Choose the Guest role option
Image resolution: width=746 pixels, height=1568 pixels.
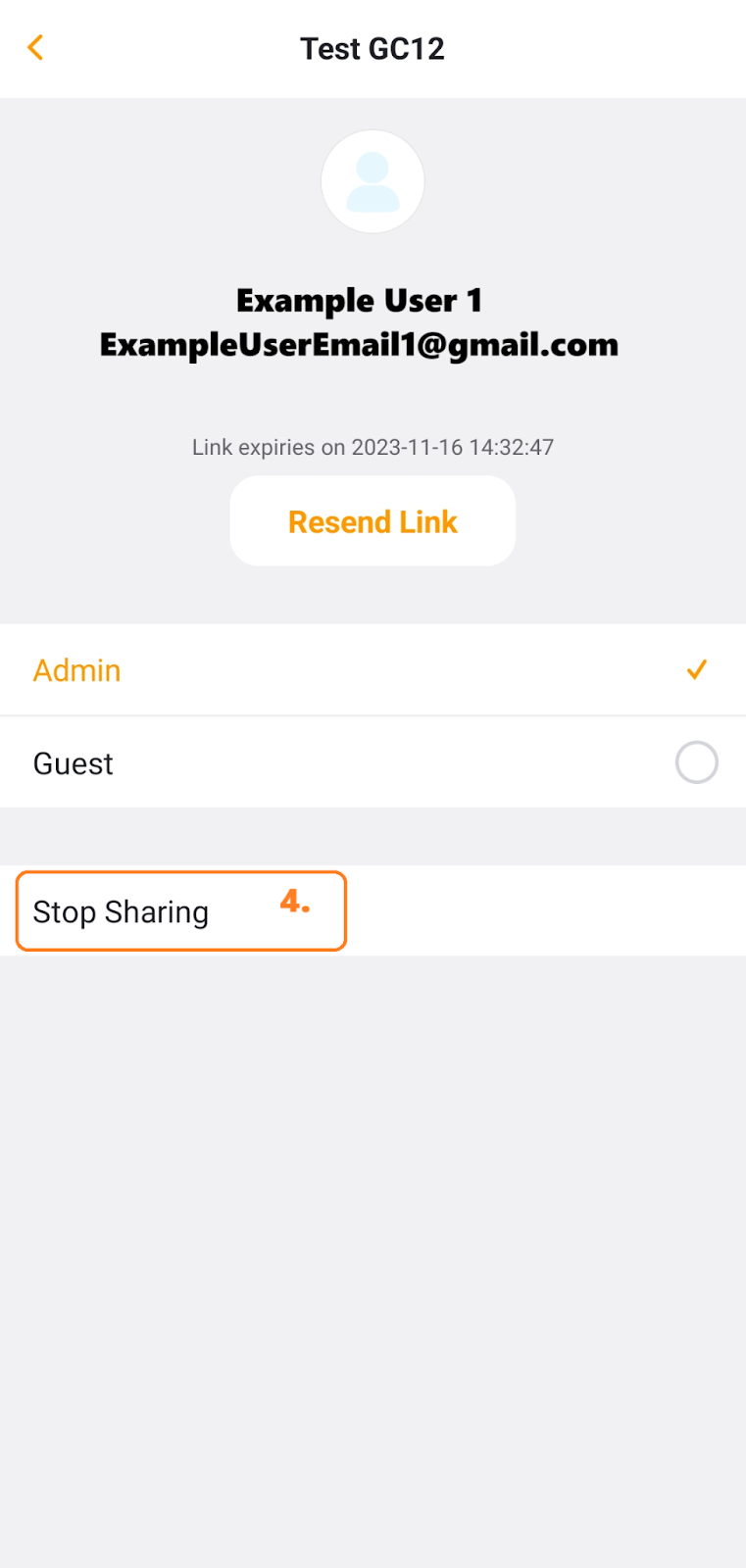point(694,762)
